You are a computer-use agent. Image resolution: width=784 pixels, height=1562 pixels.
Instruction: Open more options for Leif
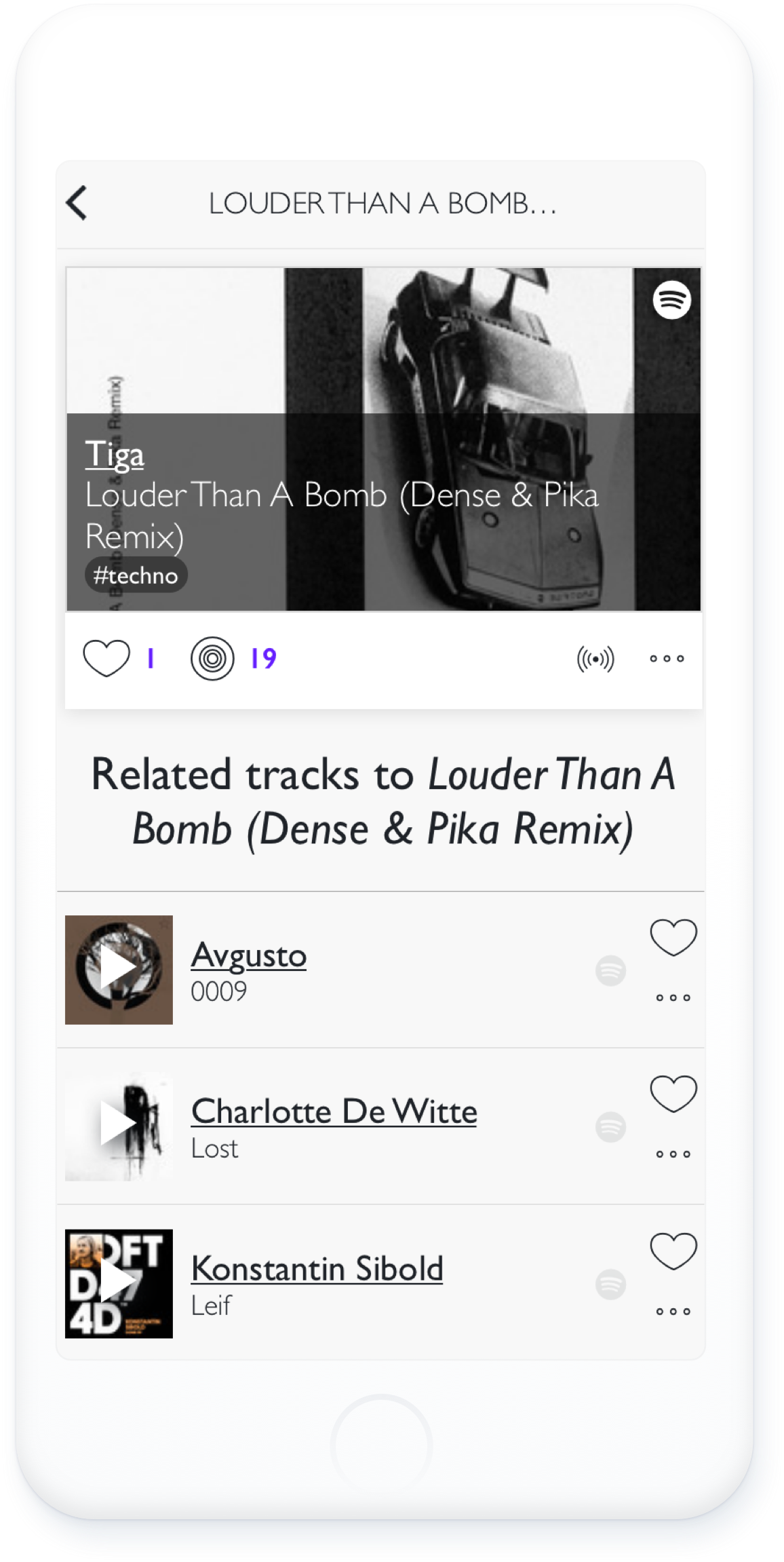pyautogui.click(x=673, y=1312)
